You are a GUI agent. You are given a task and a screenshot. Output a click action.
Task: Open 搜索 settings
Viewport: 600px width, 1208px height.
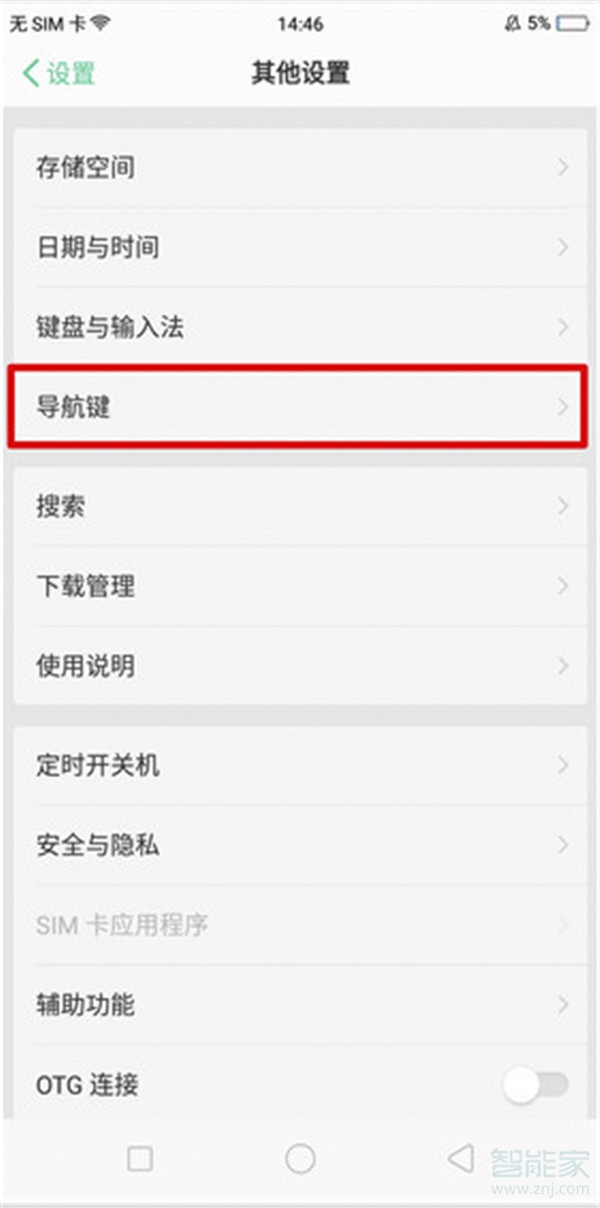click(300, 506)
